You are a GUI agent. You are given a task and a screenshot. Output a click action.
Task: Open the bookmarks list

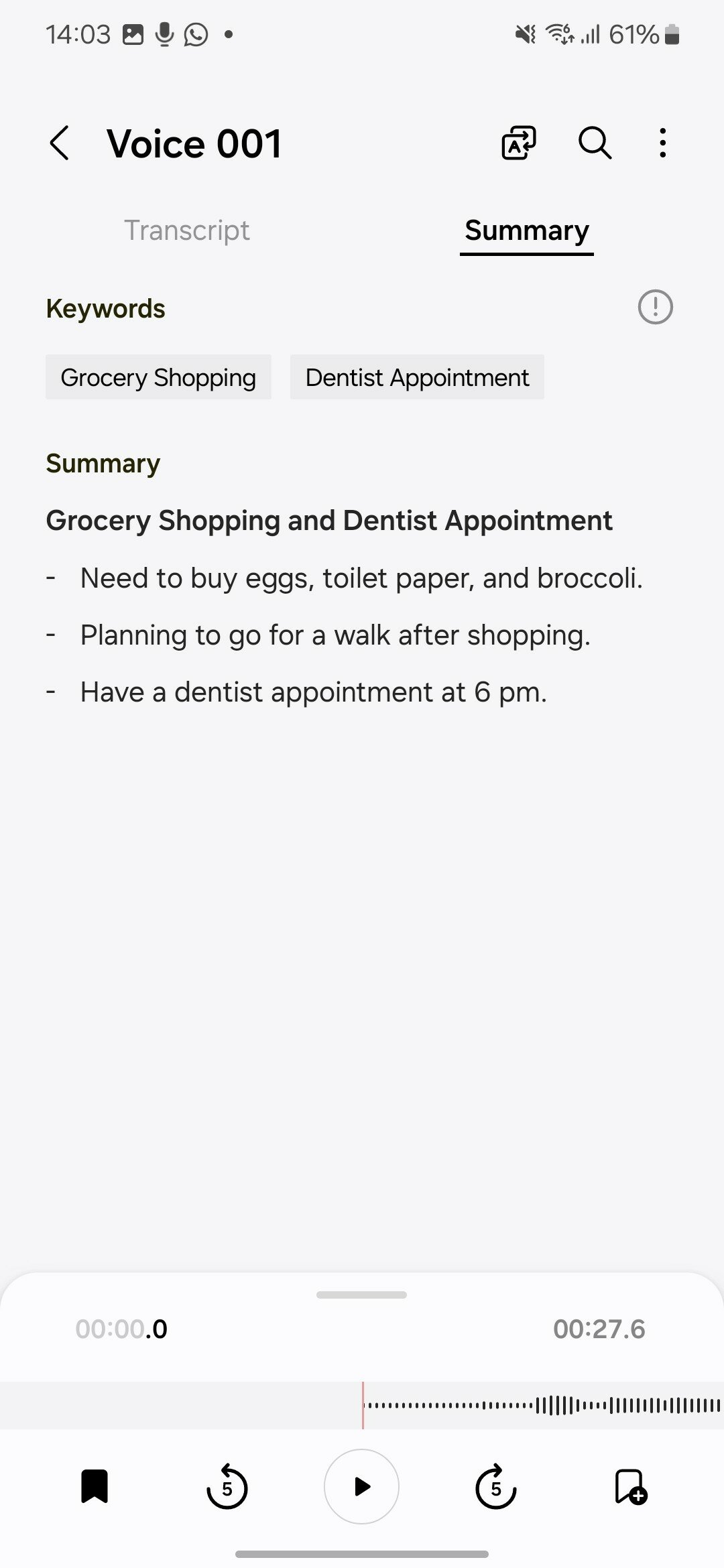click(95, 1487)
